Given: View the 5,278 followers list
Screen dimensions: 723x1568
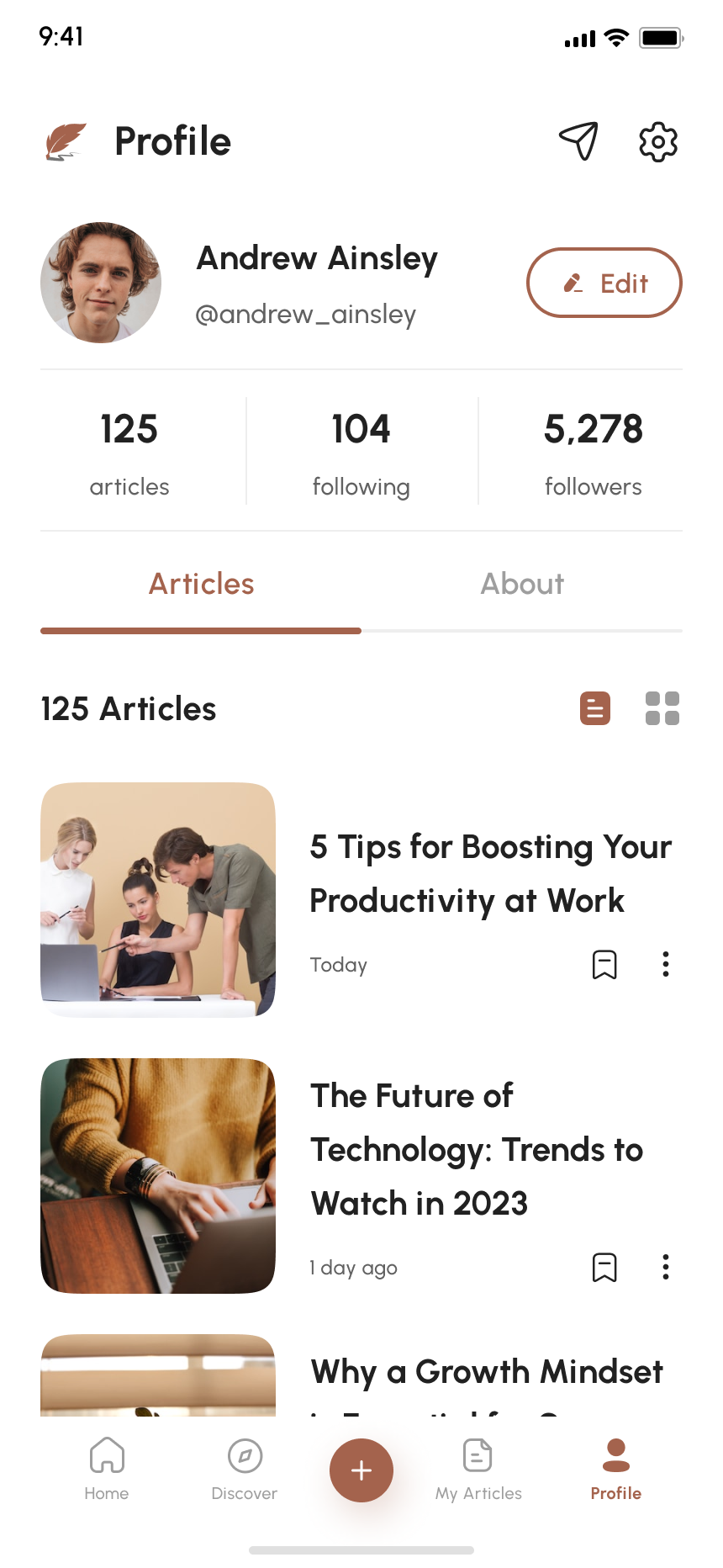Looking at the screenshot, I should coord(593,452).
